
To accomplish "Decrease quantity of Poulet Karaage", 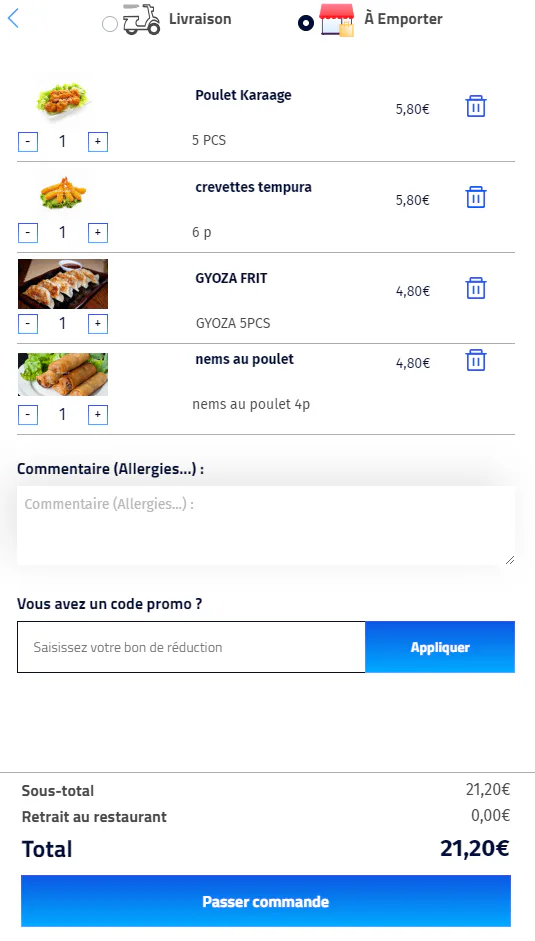I will pos(28,142).
